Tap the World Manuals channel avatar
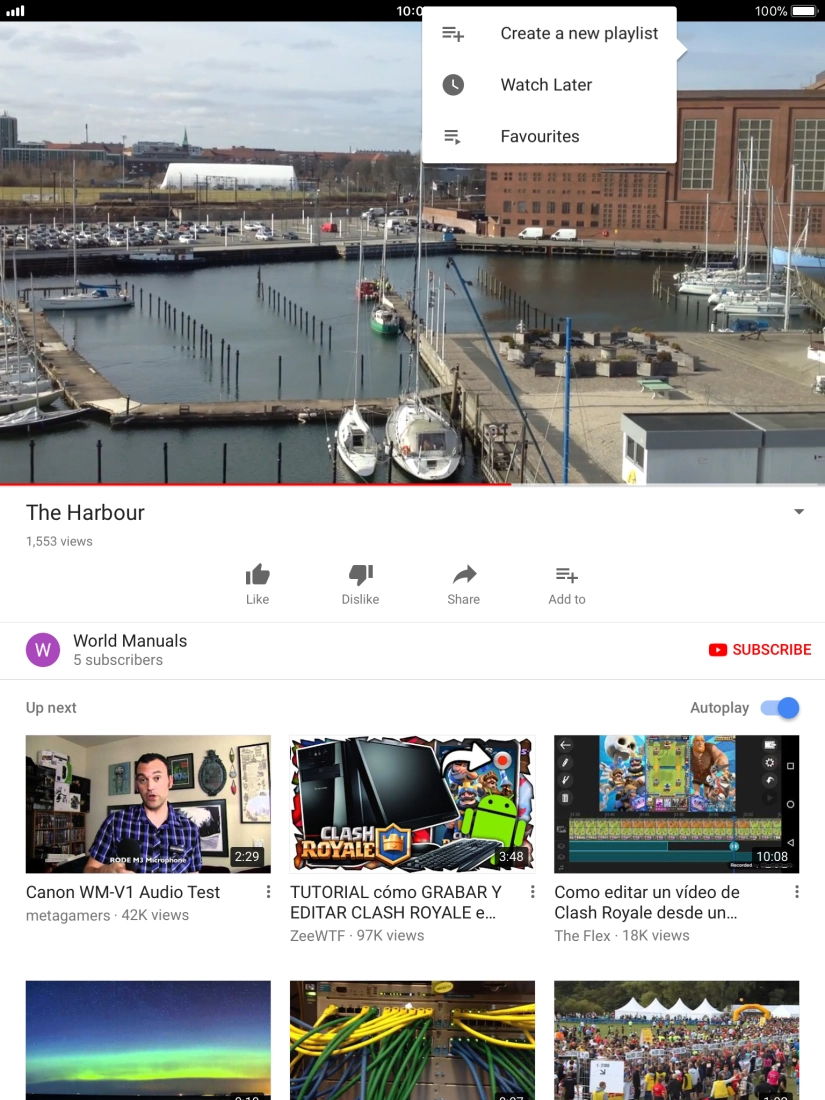Screen dimensions: 825x1100 click(42, 649)
